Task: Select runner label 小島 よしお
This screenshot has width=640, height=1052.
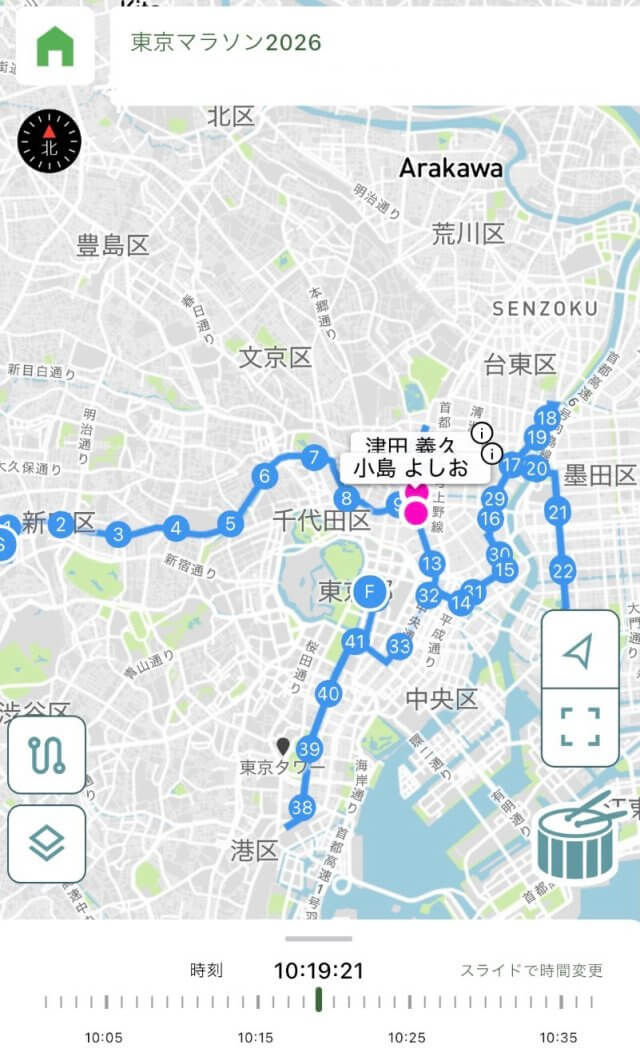Action: coord(410,467)
